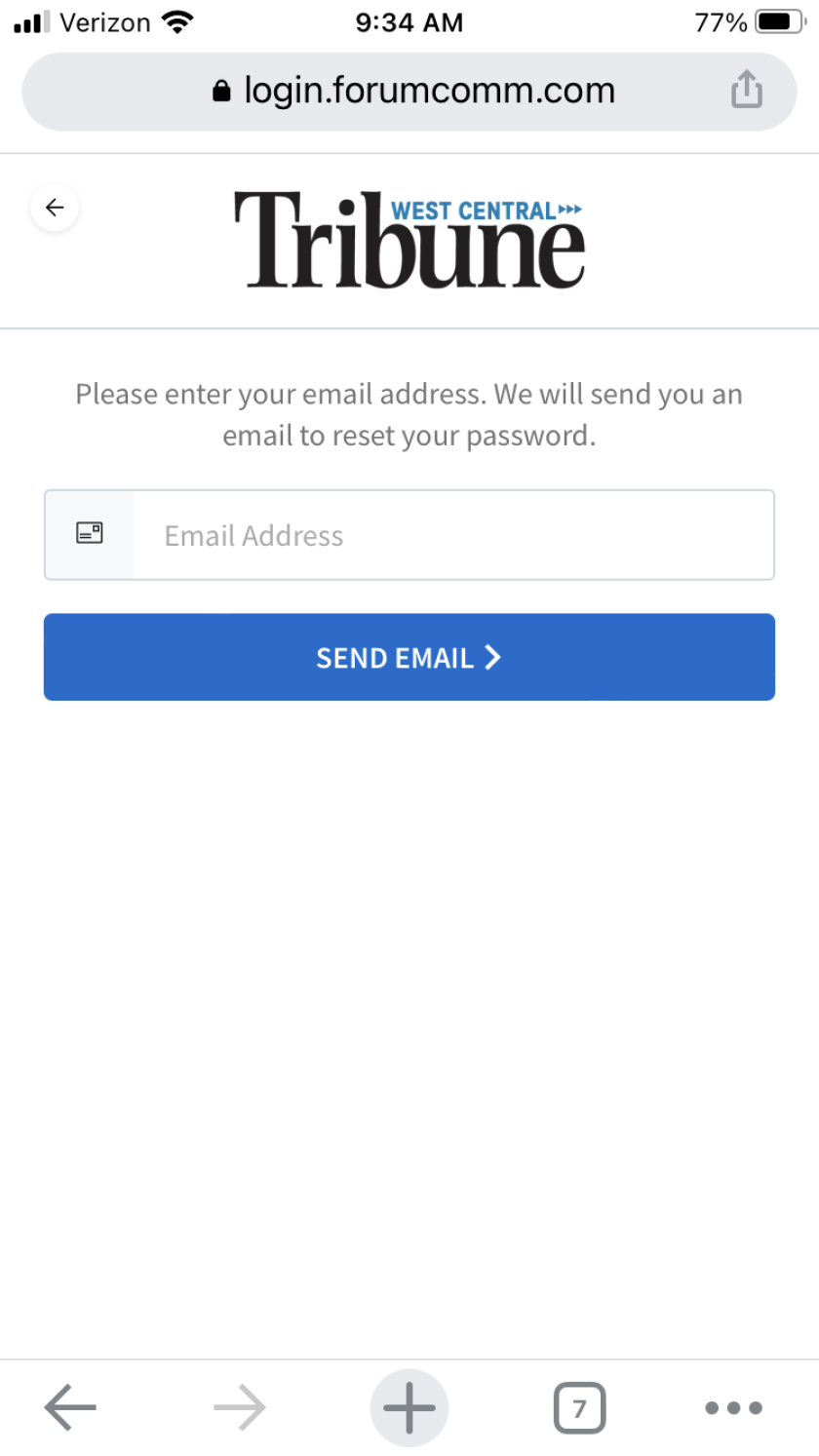Tap the back arrow beside the Tribune logo
Screen dimensions: 819x1456
55,208
